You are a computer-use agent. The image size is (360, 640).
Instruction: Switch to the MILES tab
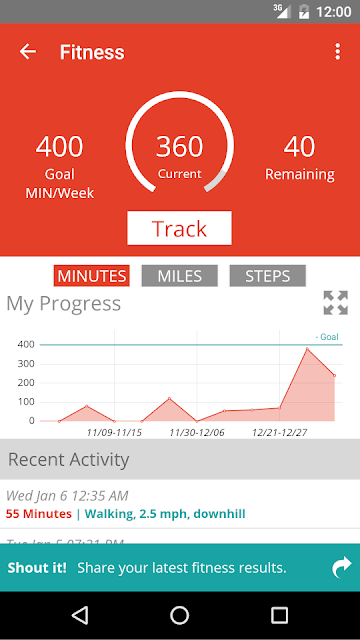pyautogui.click(x=180, y=276)
